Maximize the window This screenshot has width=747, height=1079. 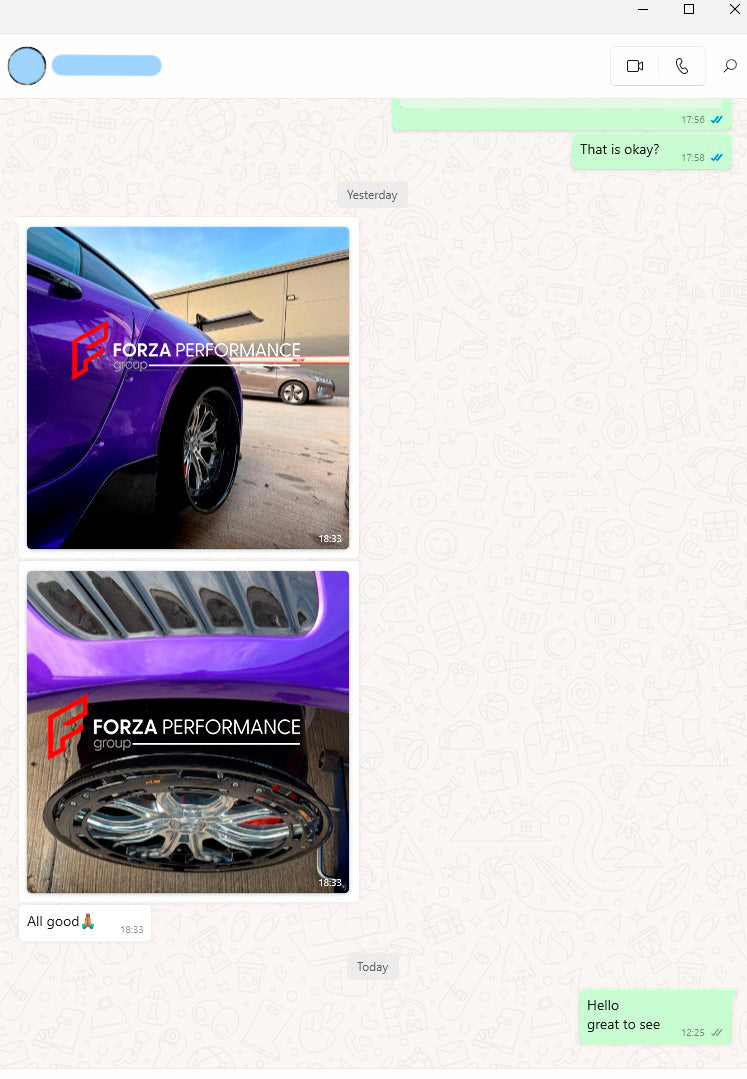click(x=689, y=9)
